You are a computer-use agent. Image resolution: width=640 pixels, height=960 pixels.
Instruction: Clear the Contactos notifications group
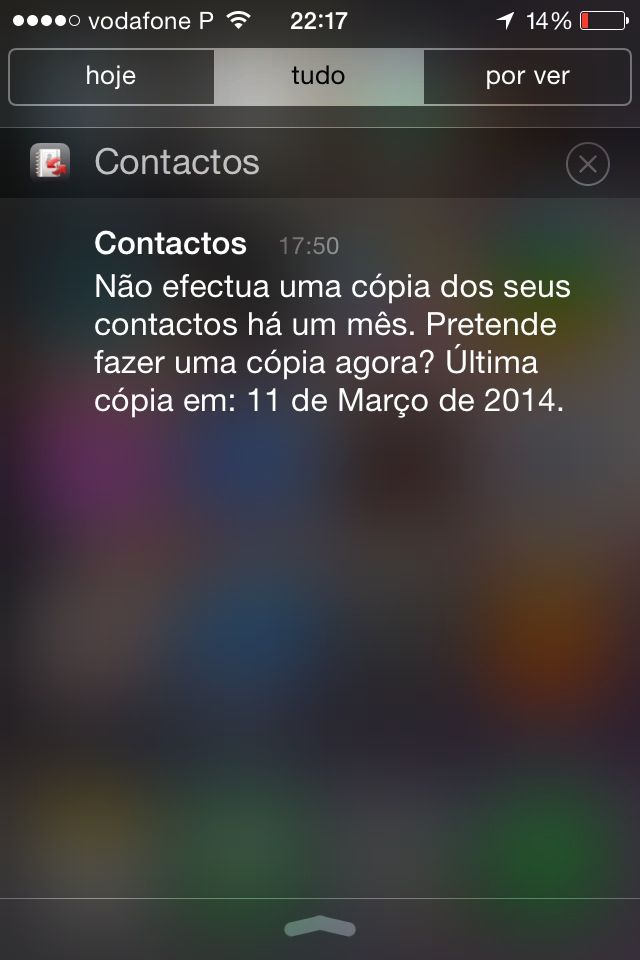[x=587, y=164]
